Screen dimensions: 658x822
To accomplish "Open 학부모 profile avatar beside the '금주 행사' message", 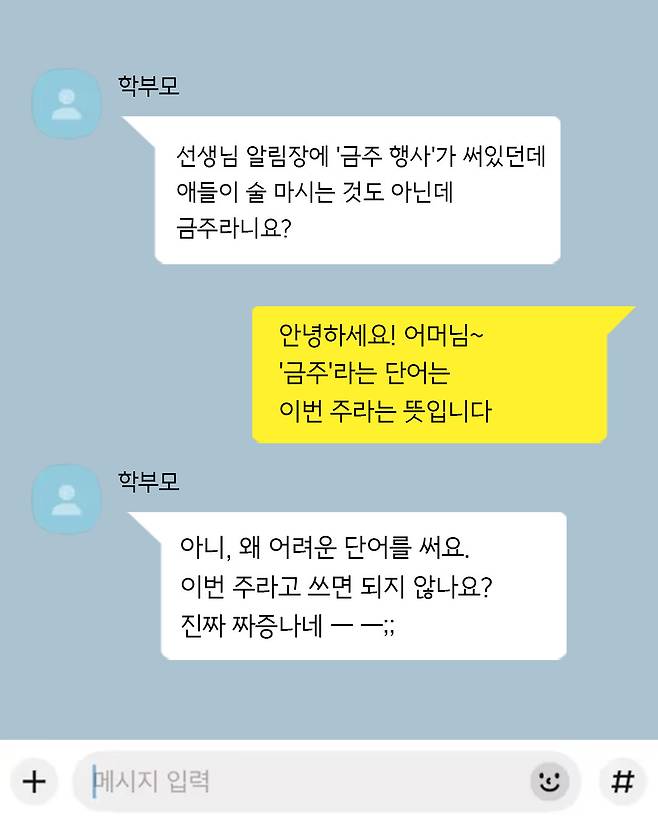I will point(67,104).
